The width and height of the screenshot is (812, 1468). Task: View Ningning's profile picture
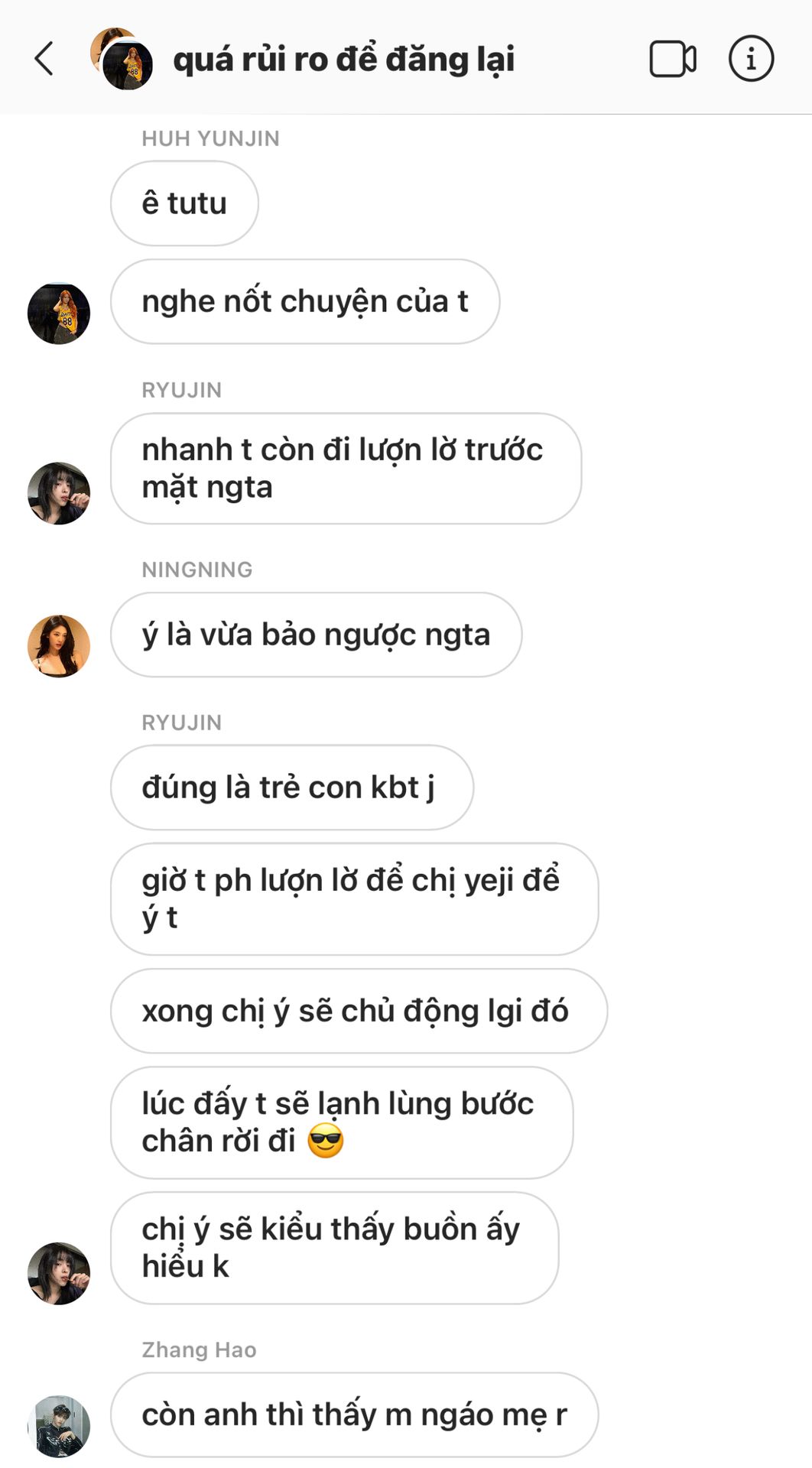[59, 646]
